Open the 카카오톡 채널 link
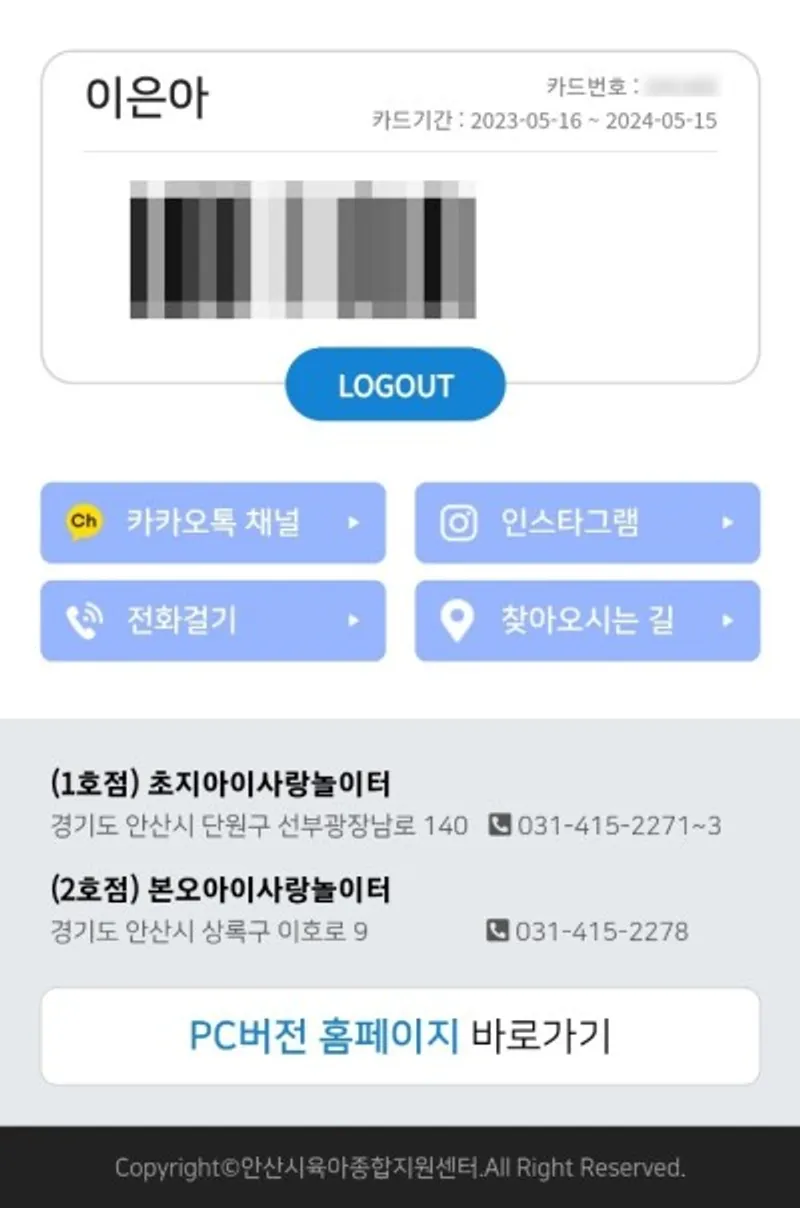This screenshot has height=1208, width=800. click(x=213, y=522)
